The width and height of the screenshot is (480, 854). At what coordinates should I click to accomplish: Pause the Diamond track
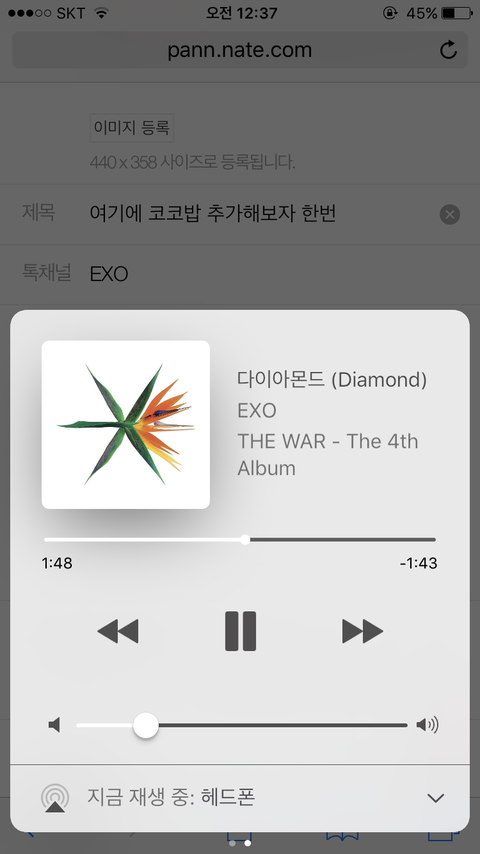pos(240,631)
